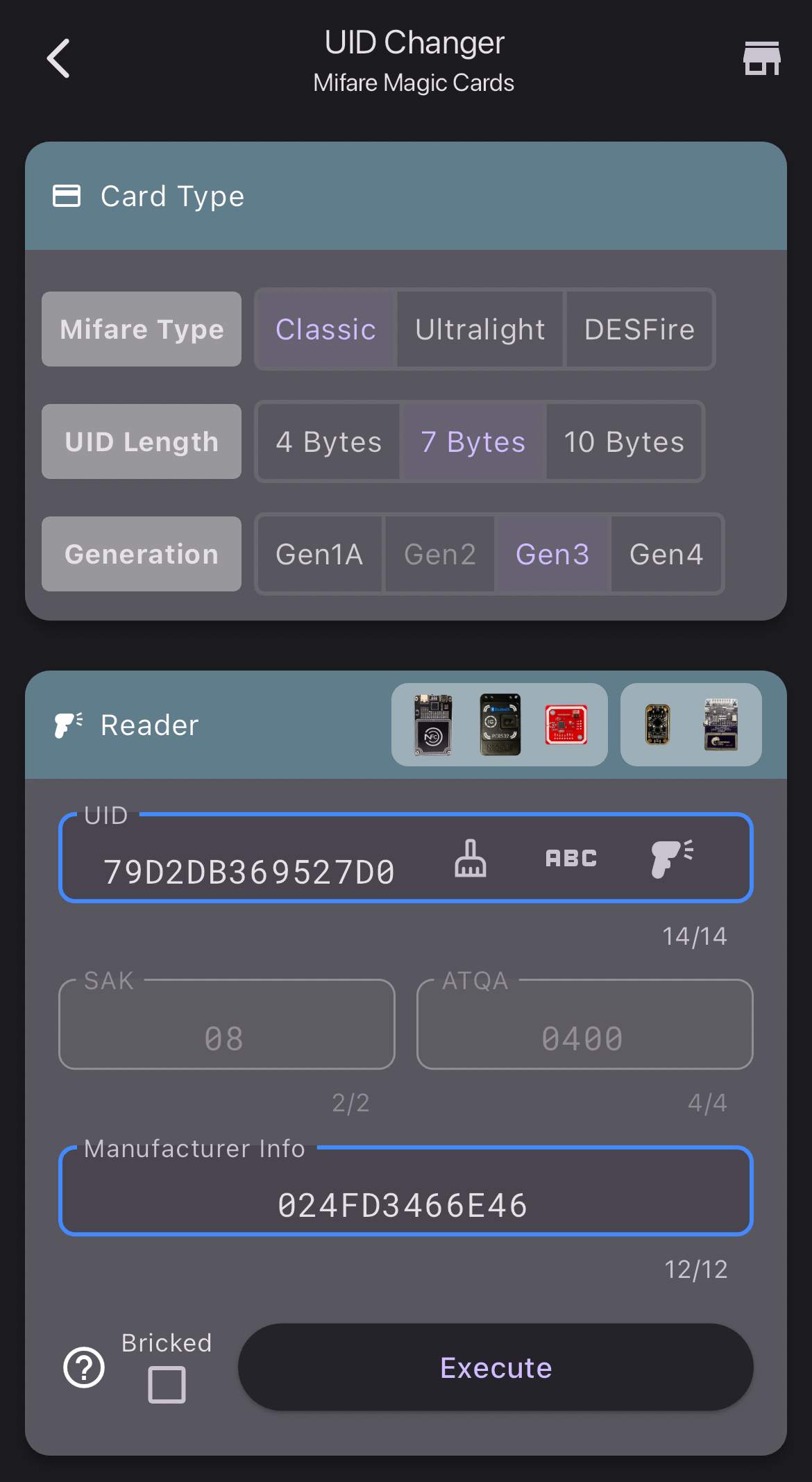
Task: Run the Execute button
Action: pyautogui.click(x=496, y=1367)
